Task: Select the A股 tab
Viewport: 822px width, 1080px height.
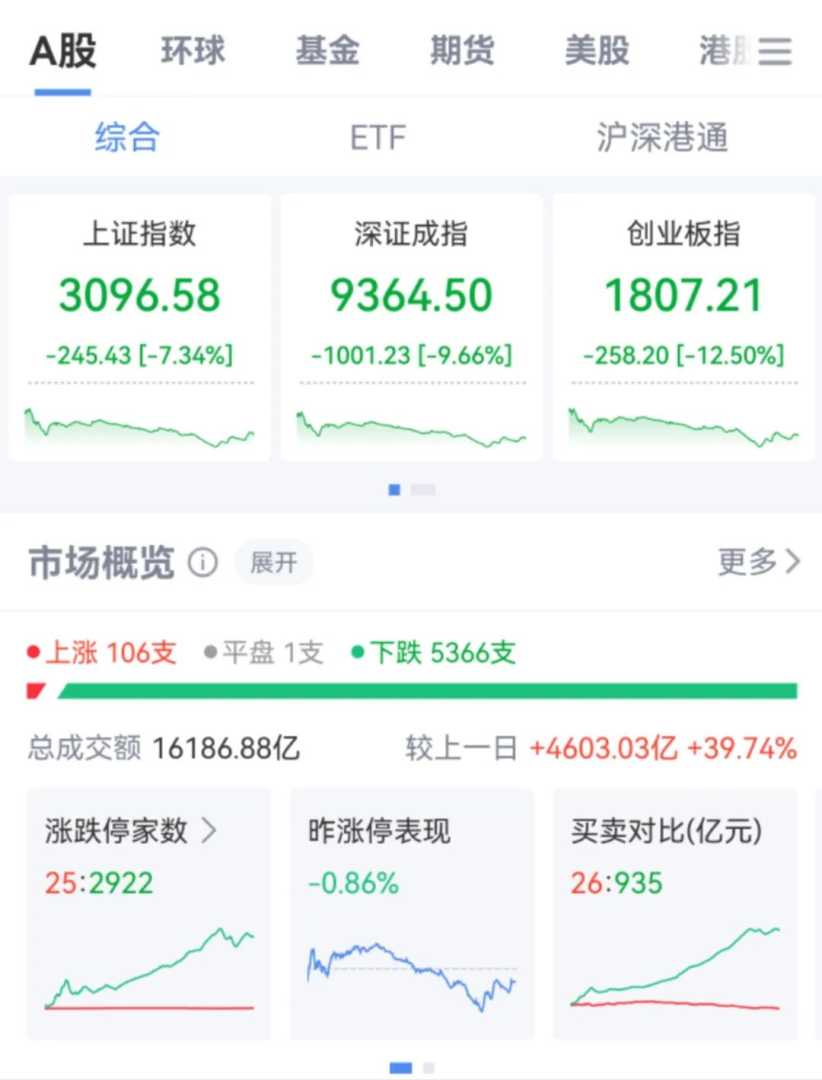Action: click(63, 51)
